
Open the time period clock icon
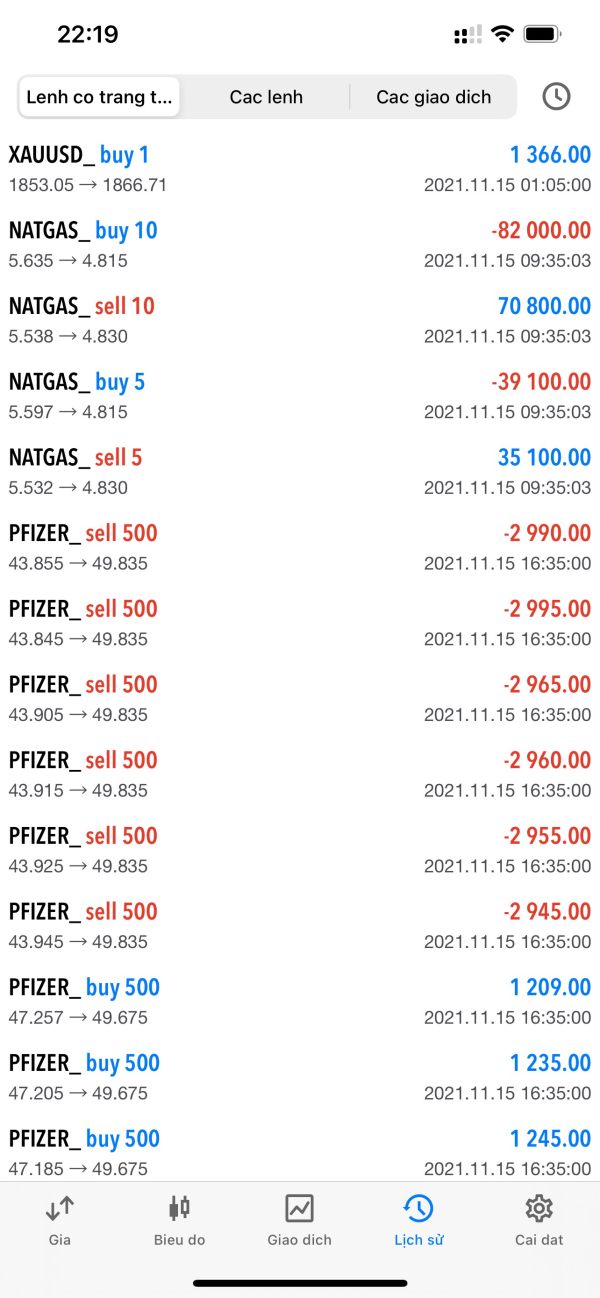click(x=556, y=96)
